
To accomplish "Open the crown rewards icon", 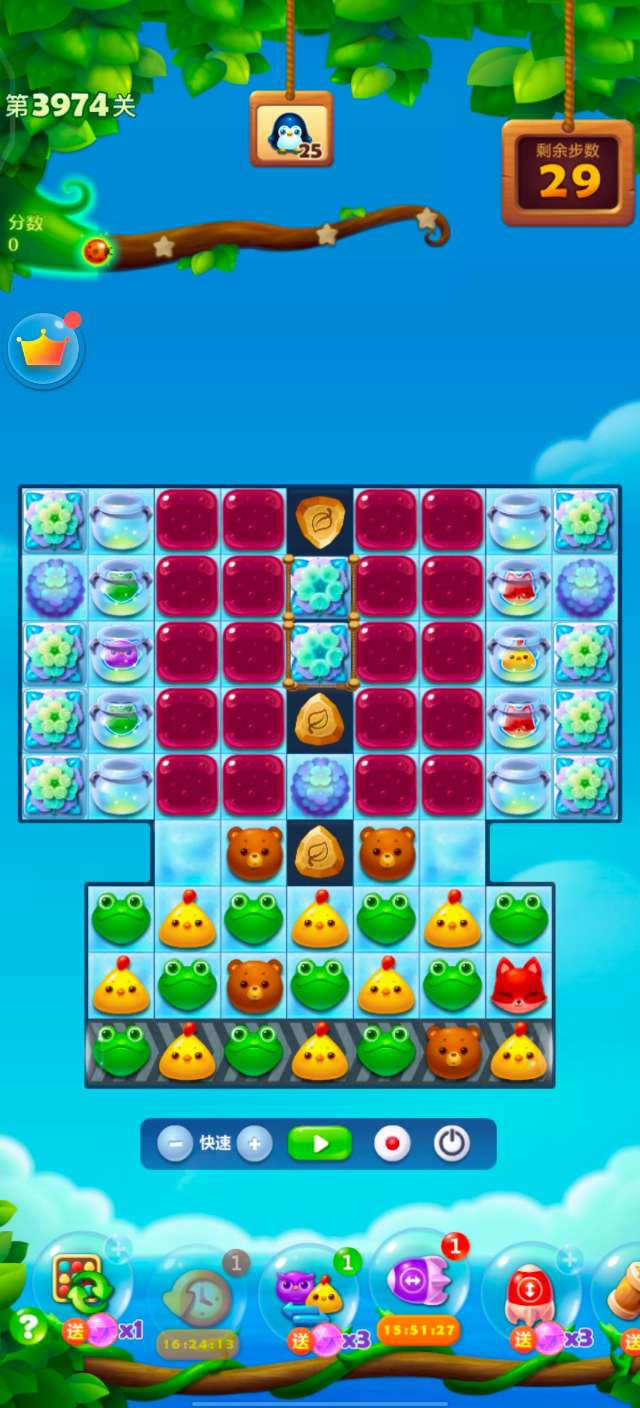I will [44, 350].
